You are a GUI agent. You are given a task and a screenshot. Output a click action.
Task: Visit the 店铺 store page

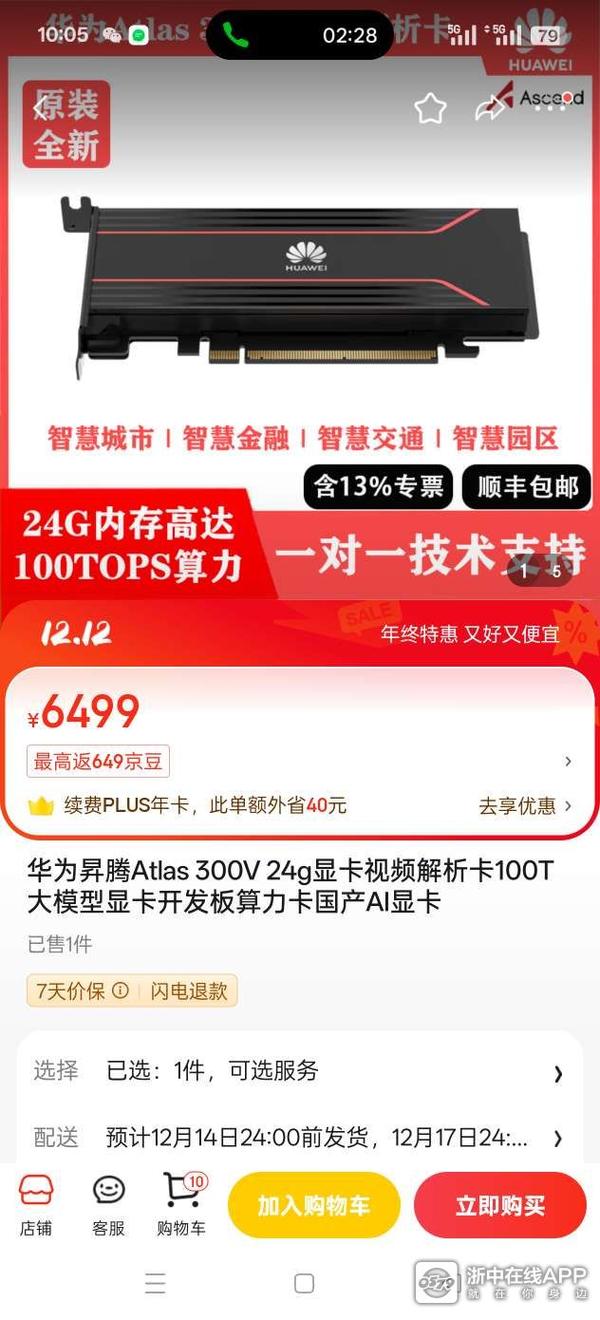[36, 1205]
